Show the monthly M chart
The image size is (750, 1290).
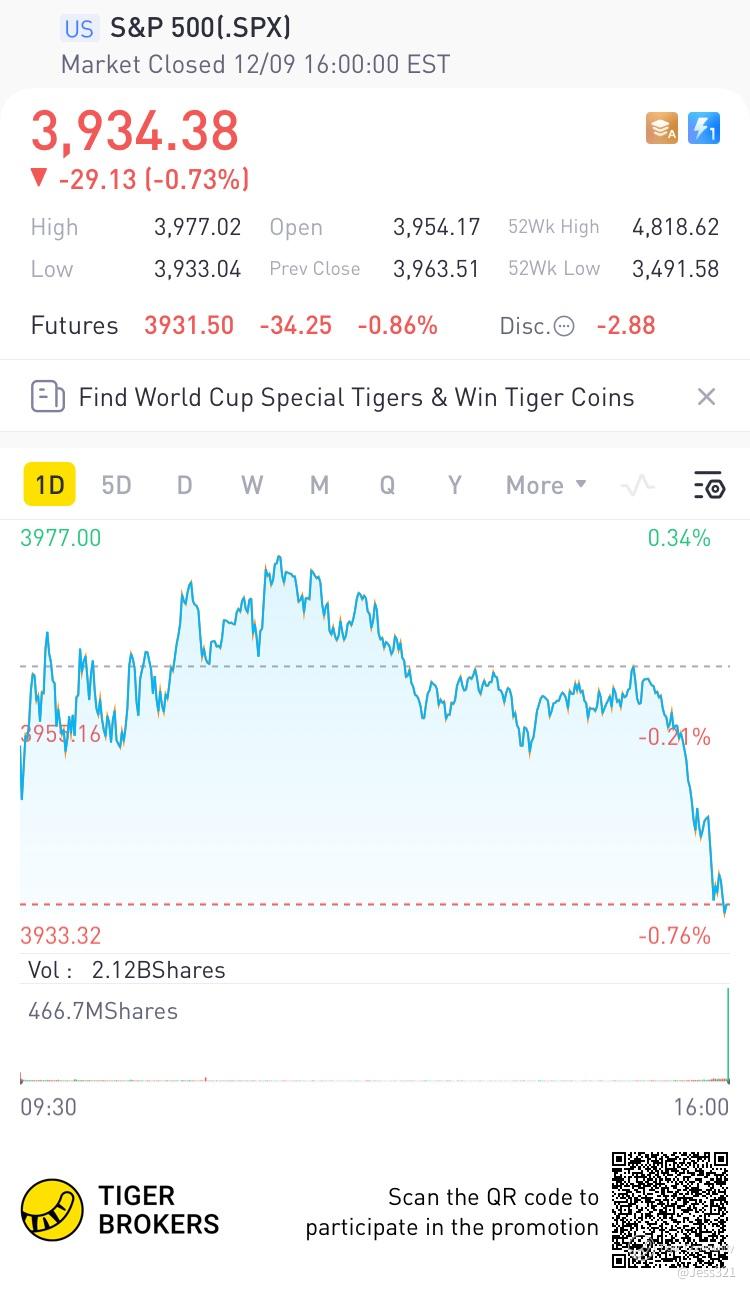pos(319,485)
